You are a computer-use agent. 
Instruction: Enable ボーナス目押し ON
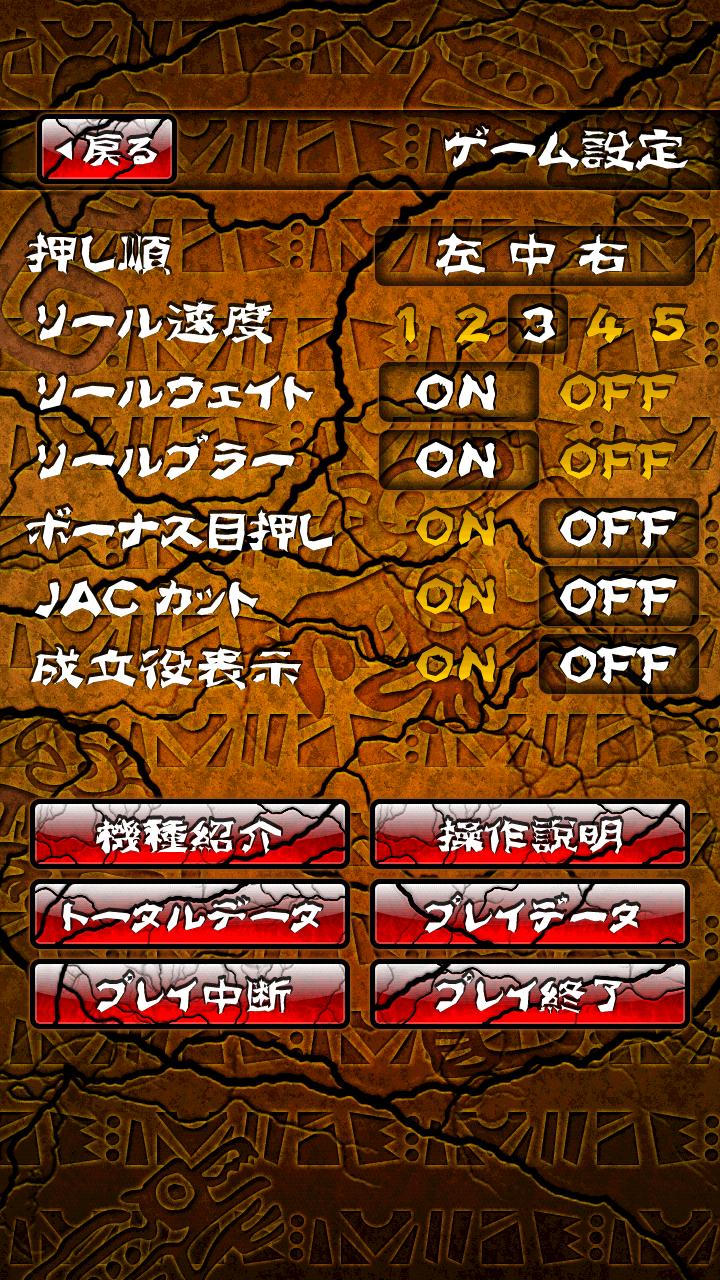click(x=456, y=528)
